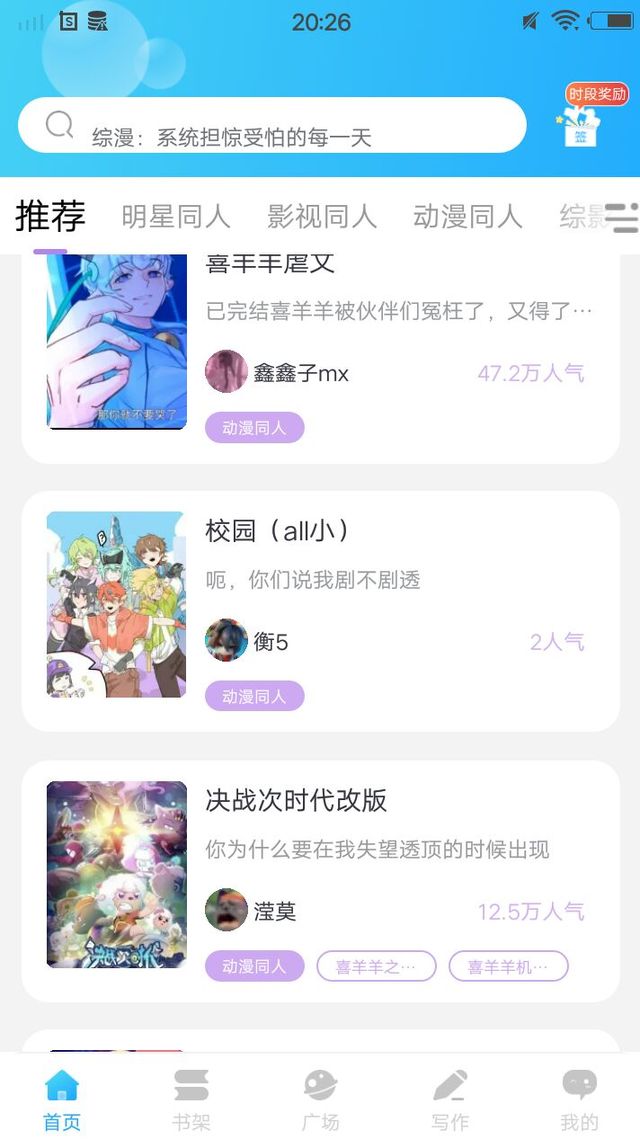Open the search box at the top
The height and width of the screenshot is (1148, 640).
point(272,126)
